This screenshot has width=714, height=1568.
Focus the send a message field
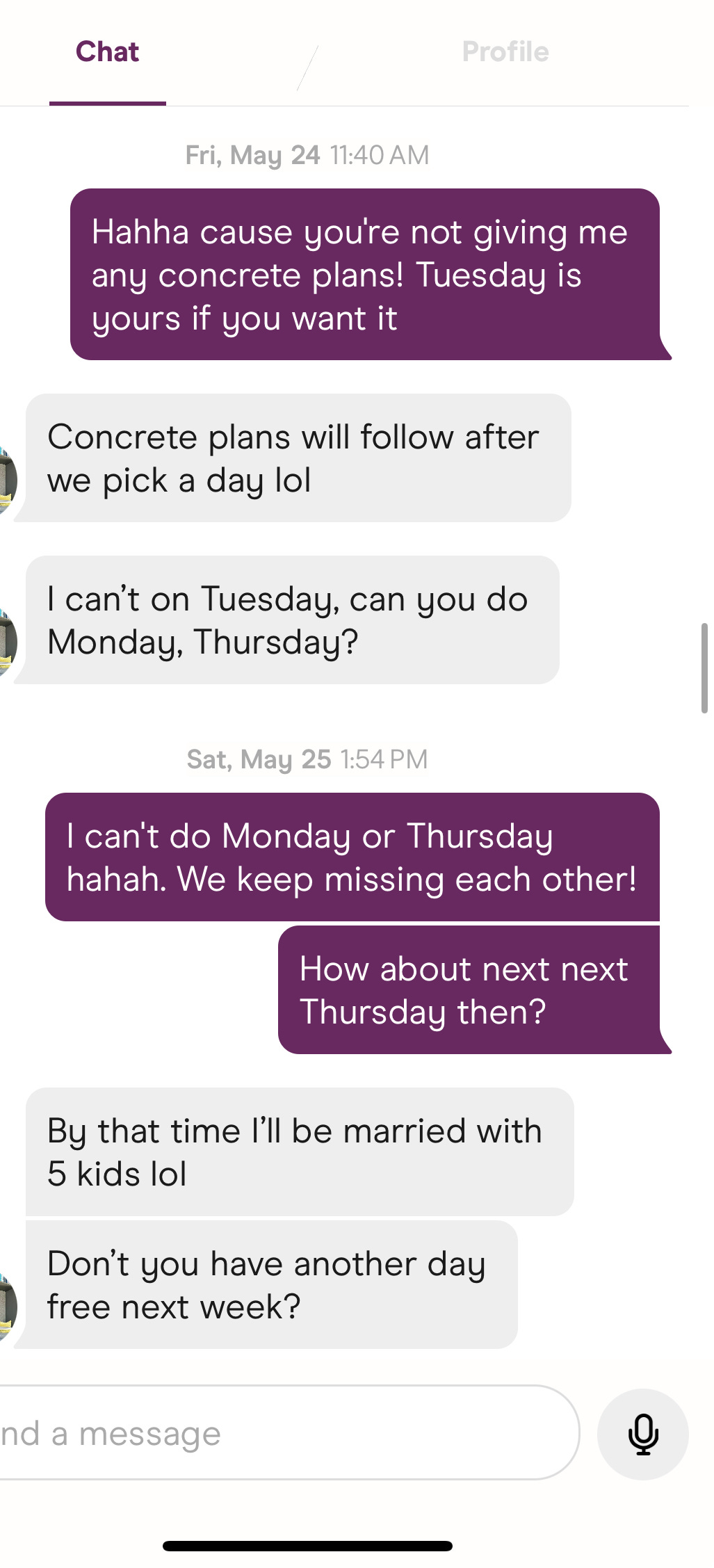click(x=278, y=1434)
